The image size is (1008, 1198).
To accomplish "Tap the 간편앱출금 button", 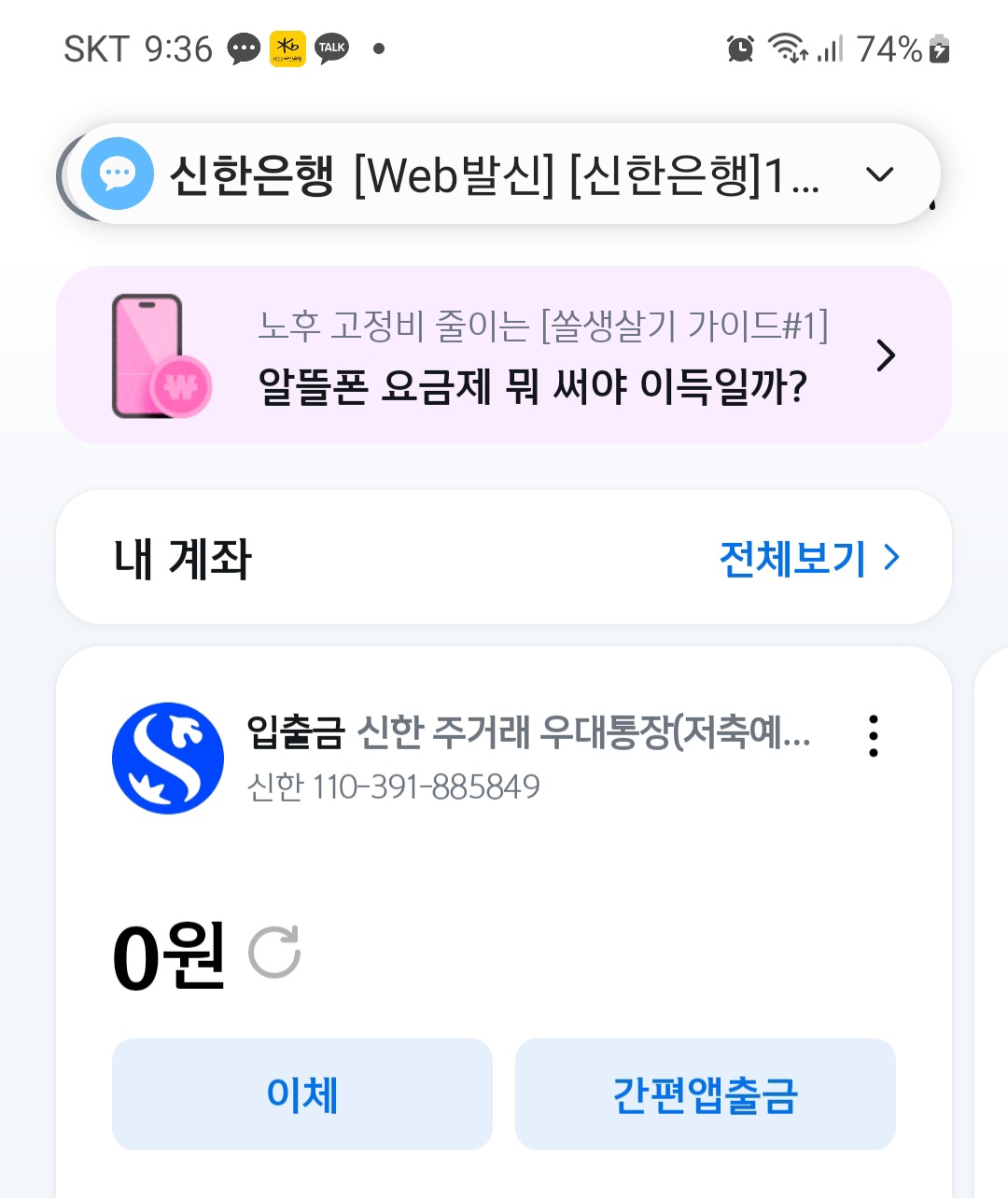I will [705, 1094].
